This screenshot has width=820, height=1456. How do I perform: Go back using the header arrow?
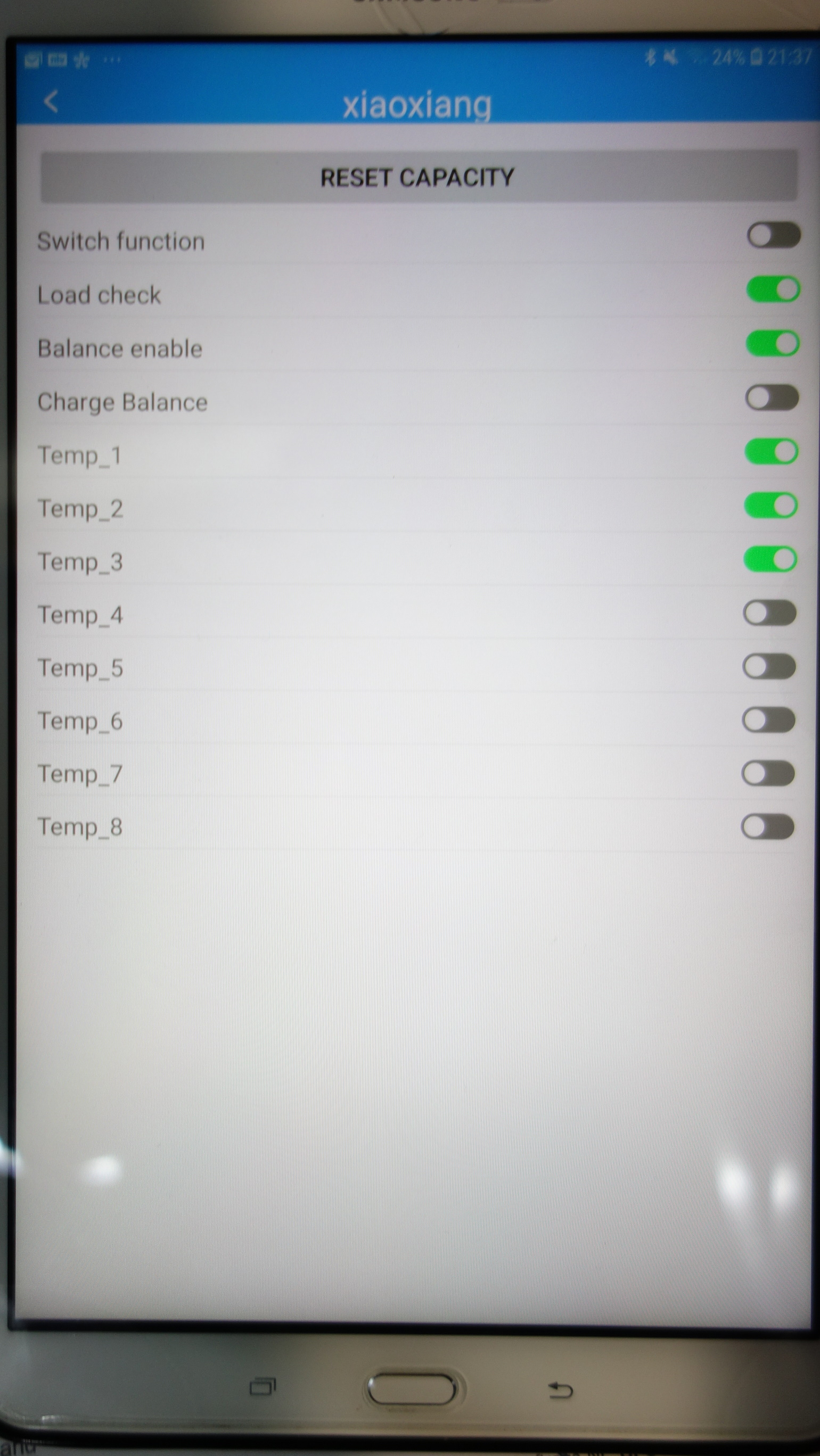[51, 102]
